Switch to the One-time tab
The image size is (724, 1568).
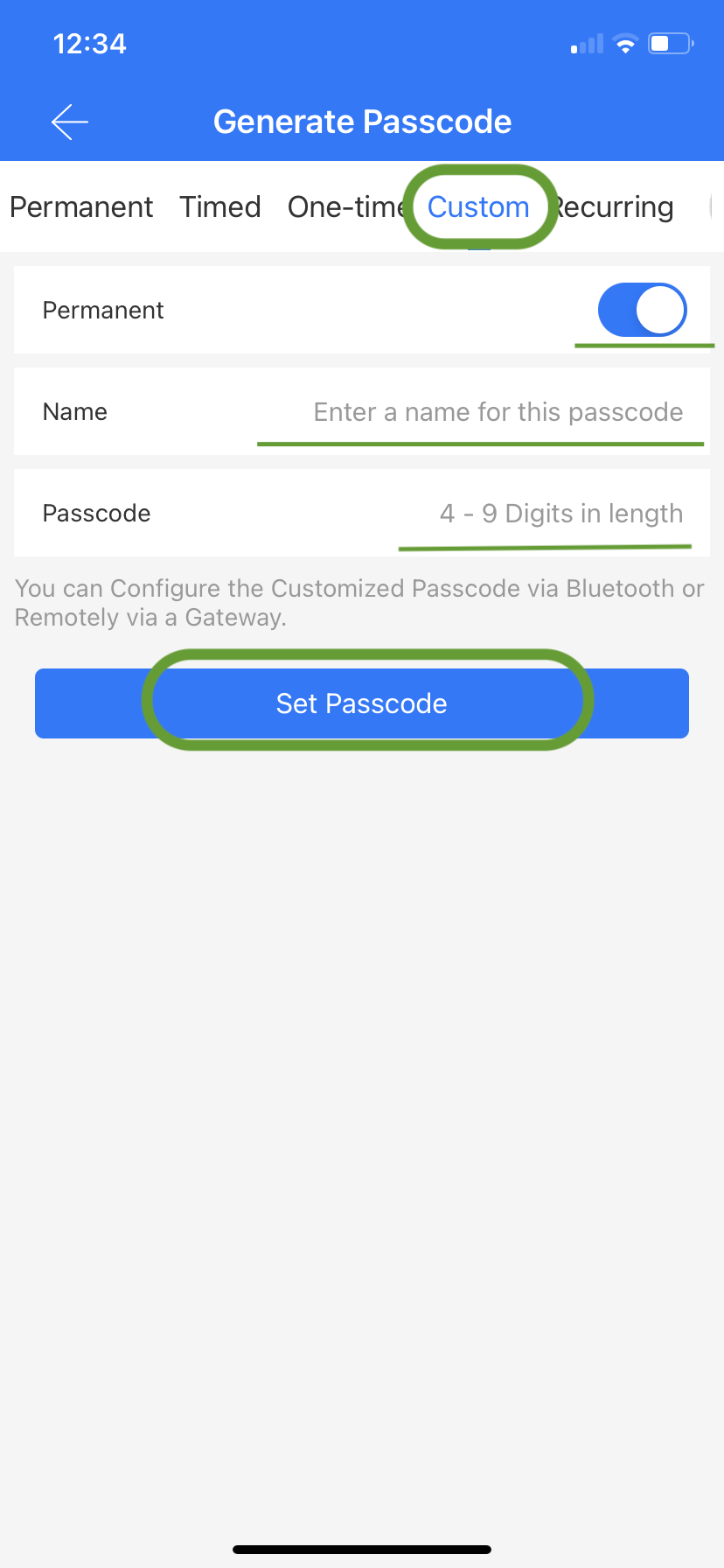[347, 207]
